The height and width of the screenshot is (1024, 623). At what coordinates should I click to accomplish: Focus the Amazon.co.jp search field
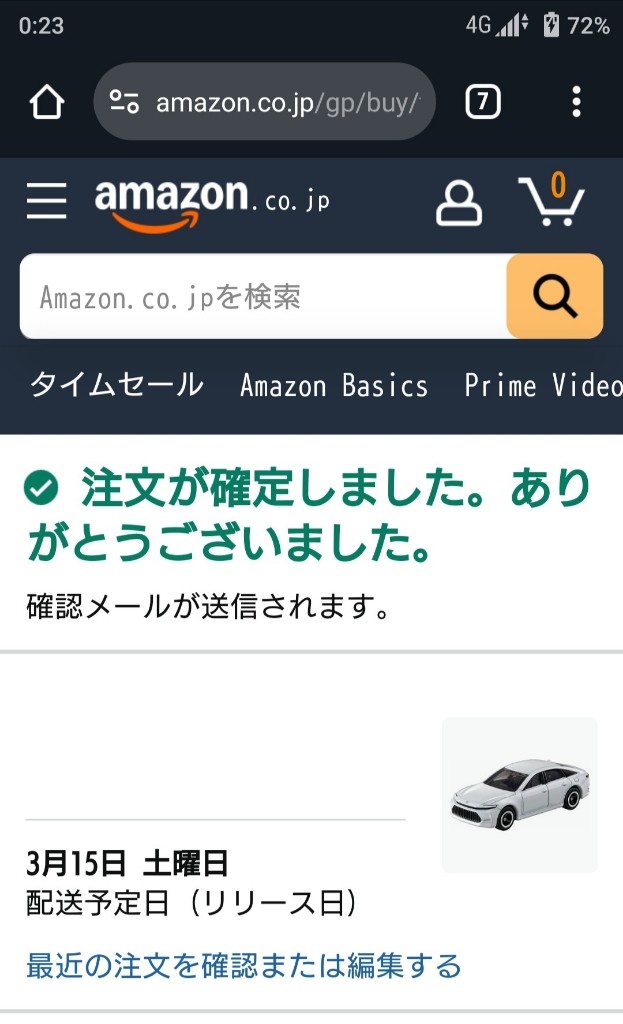click(x=262, y=297)
